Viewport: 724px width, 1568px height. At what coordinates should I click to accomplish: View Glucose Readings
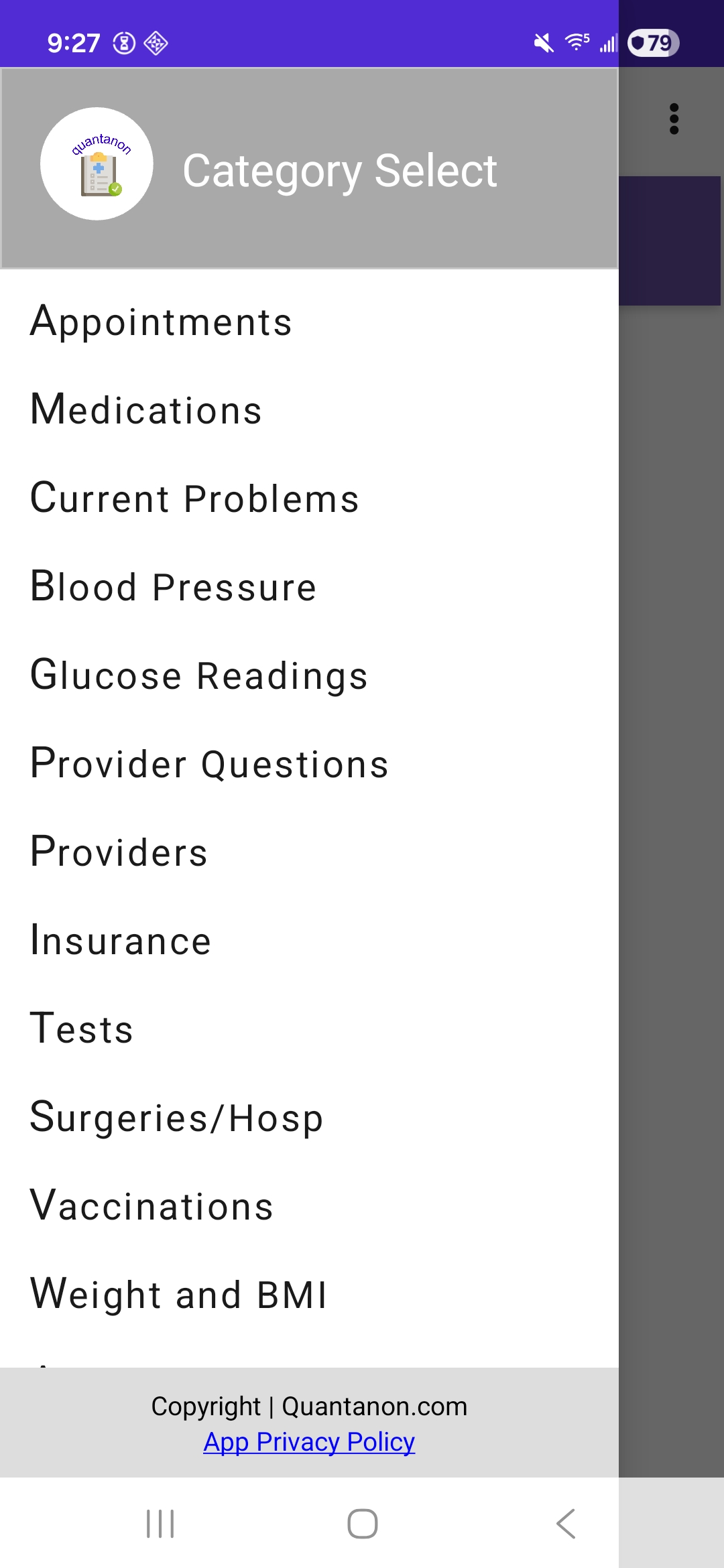point(200,675)
